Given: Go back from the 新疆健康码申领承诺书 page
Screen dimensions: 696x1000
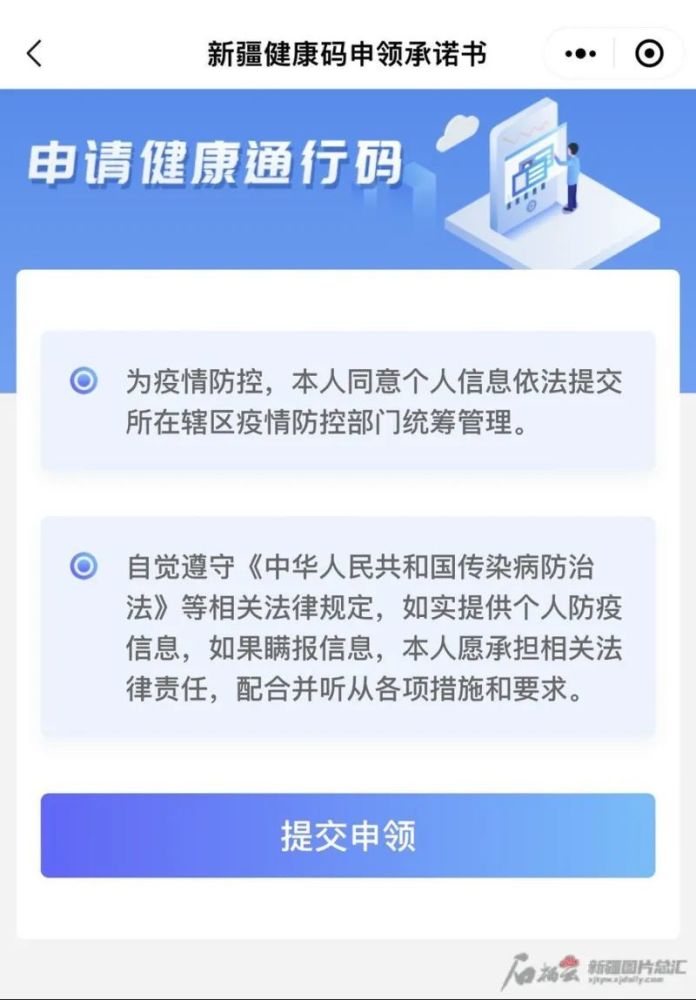Looking at the screenshot, I should point(35,53).
